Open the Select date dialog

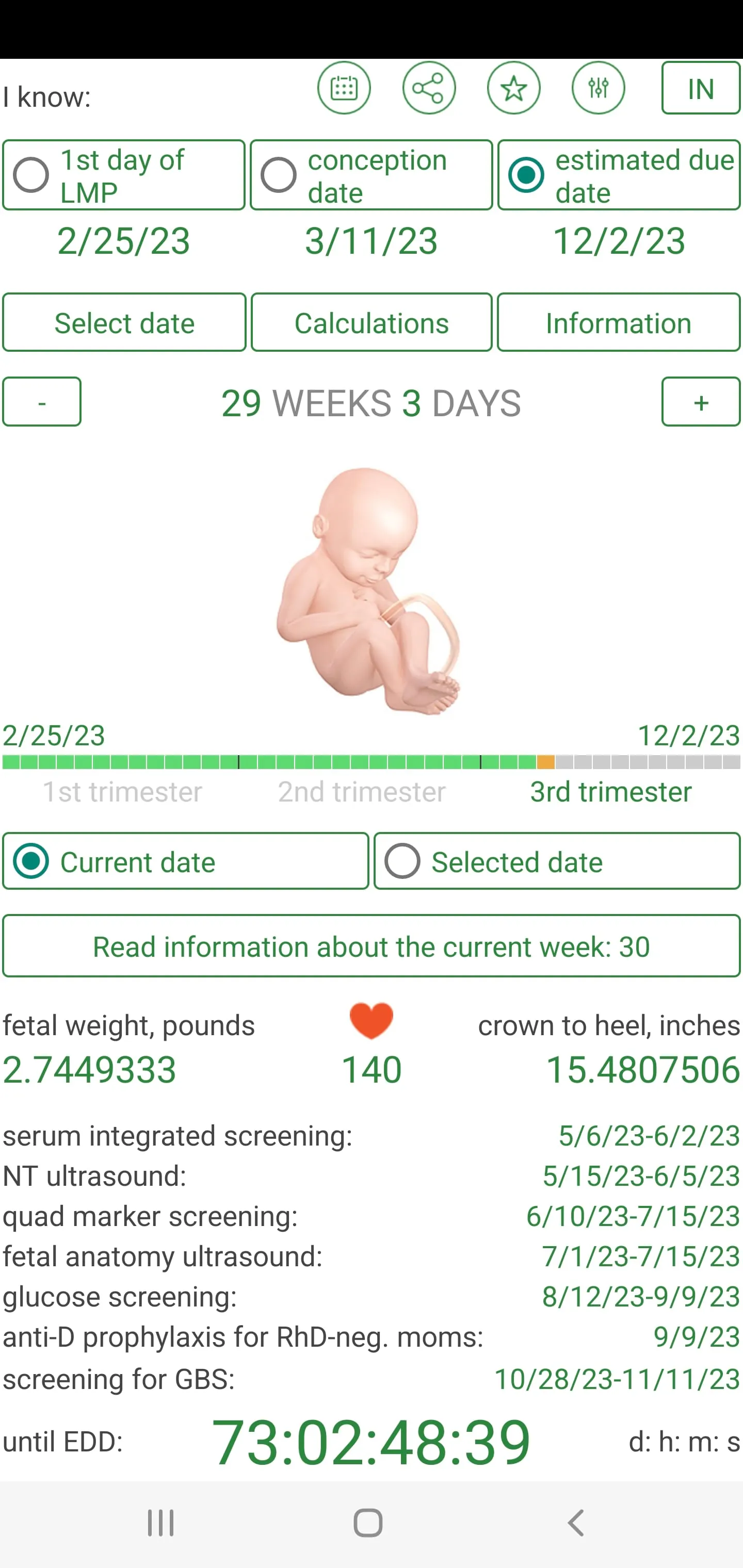point(124,322)
